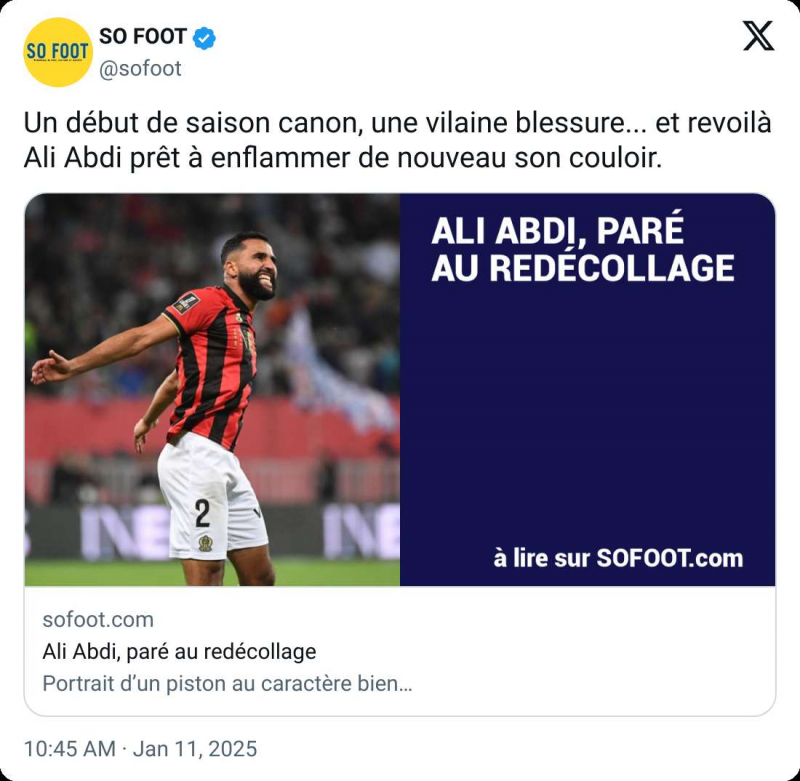Open the @sofoot account handle
Viewport: 800px width, 781px height.
tap(140, 69)
